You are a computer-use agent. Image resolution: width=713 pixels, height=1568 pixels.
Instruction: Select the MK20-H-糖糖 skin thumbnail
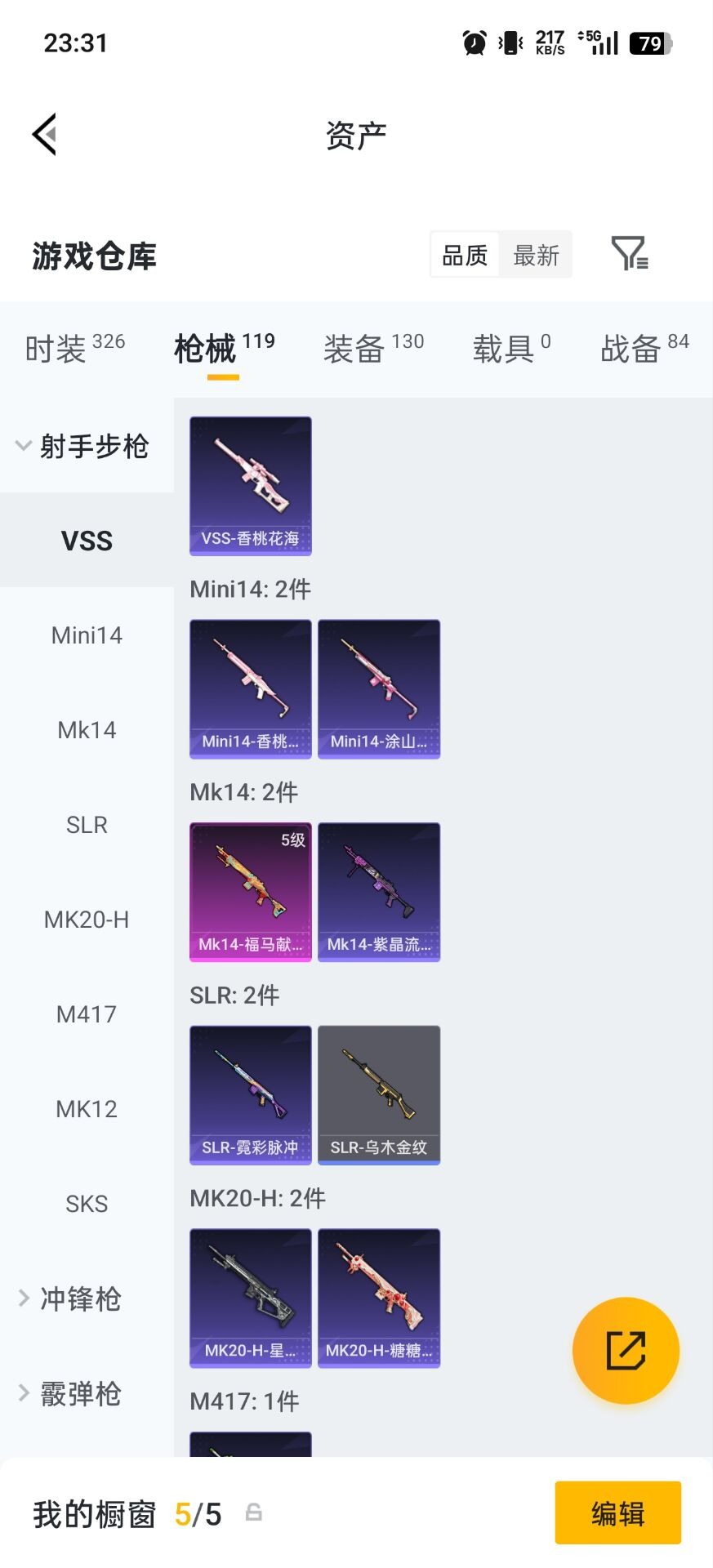pos(379,1298)
